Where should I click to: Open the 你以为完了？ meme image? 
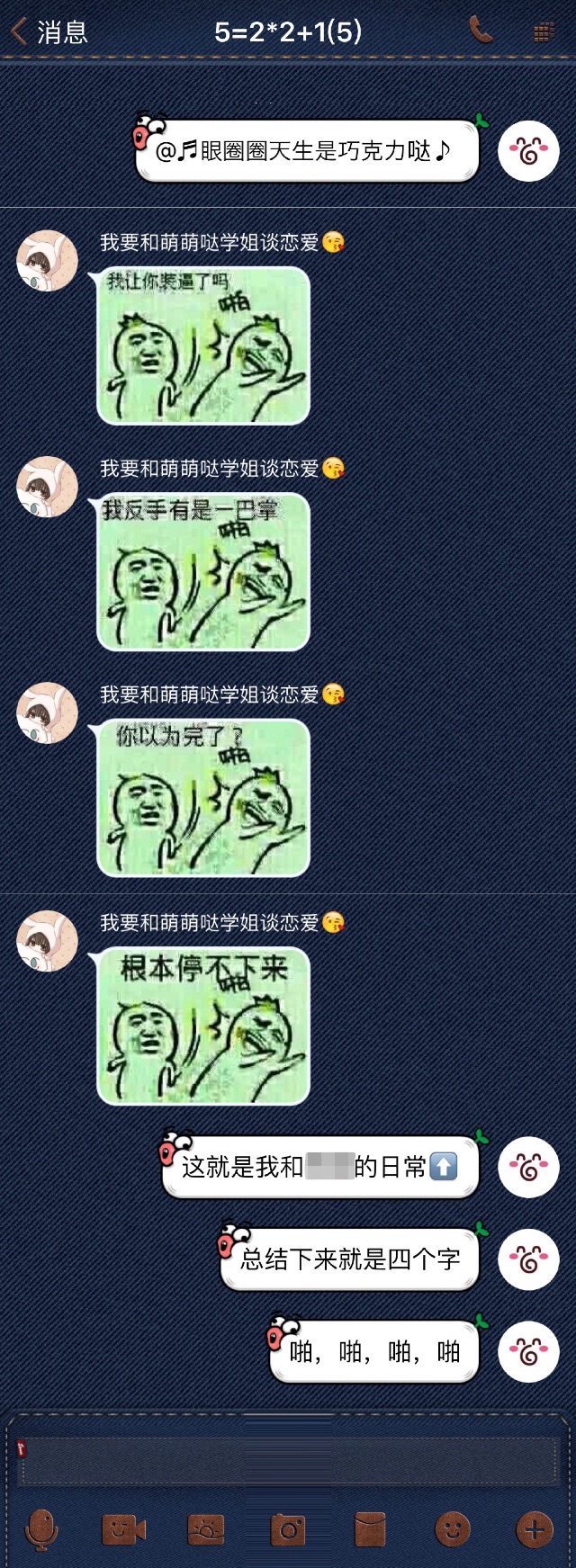click(x=203, y=798)
